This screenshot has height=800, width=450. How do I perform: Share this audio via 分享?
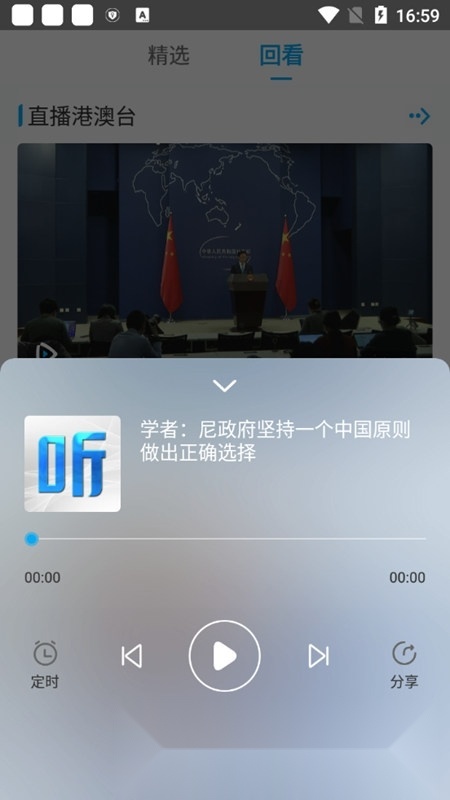[404, 665]
